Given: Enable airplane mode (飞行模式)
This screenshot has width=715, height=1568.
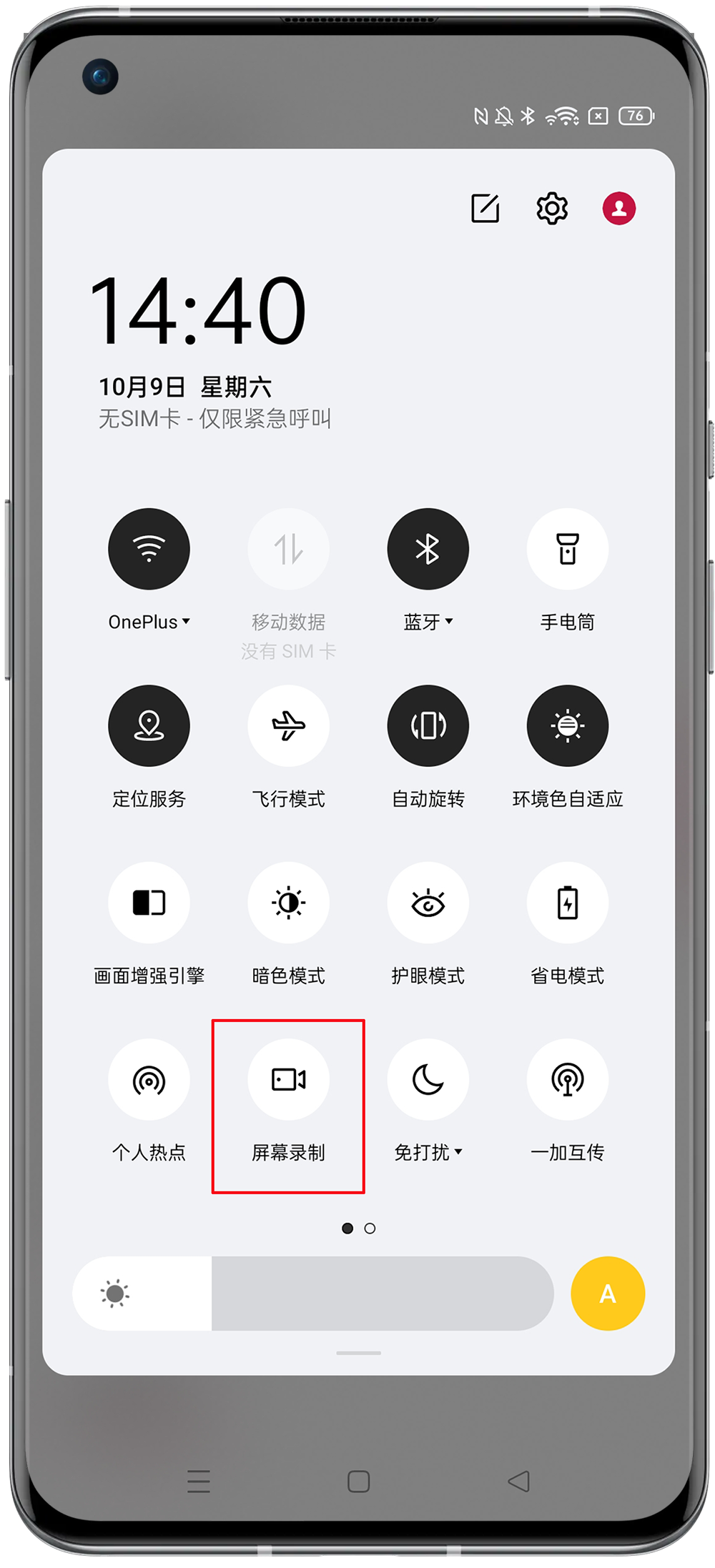Looking at the screenshot, I should (x=288, y=726).
